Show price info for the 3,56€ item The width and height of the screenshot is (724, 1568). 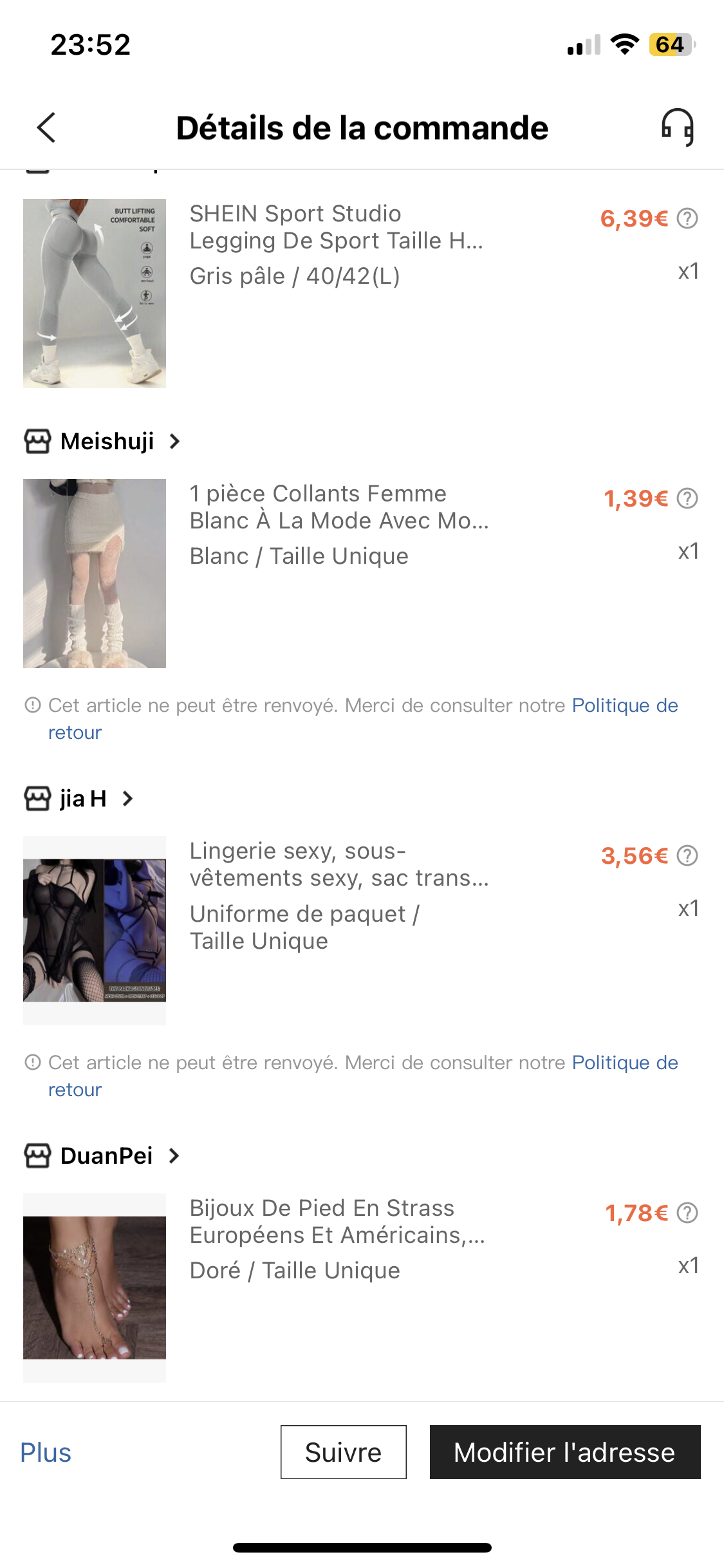tap(687, 856)
